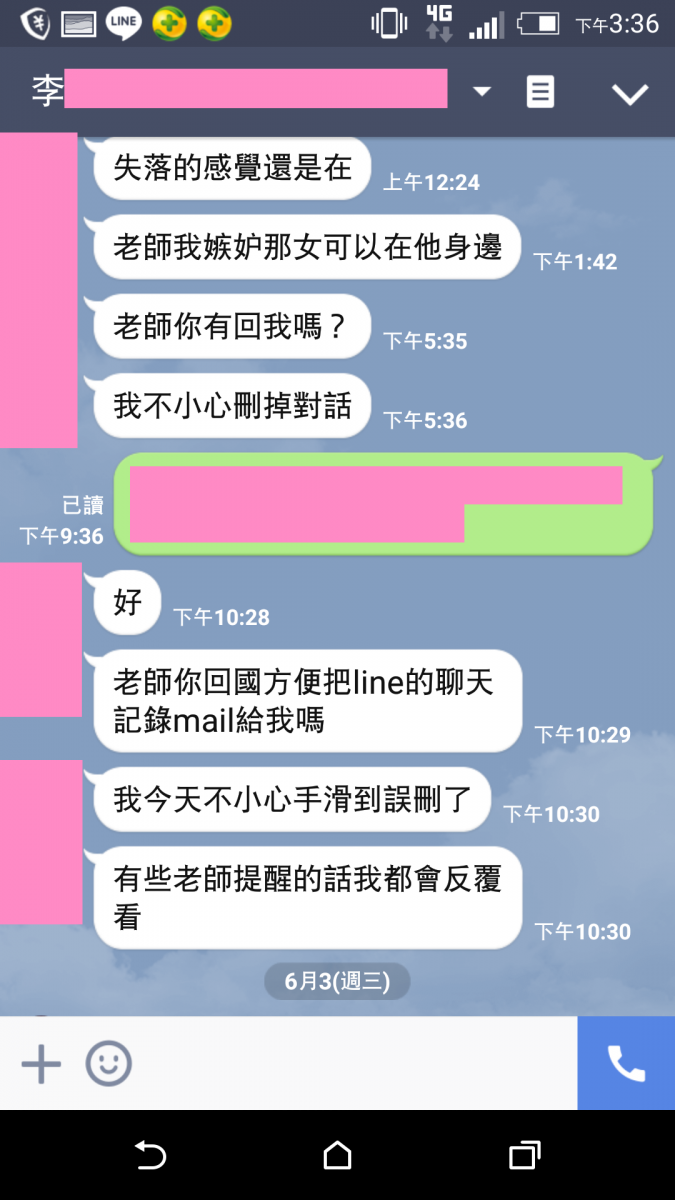Expand the chat options chevron menu

(630, 94)
